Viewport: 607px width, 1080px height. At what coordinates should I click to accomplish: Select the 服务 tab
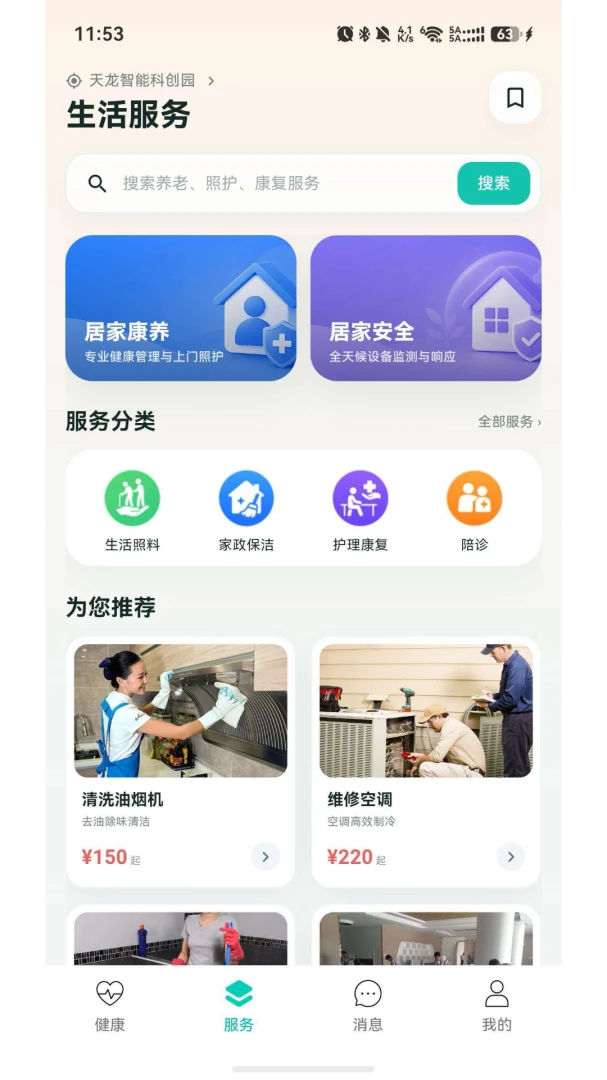[x=238, y=1006]
